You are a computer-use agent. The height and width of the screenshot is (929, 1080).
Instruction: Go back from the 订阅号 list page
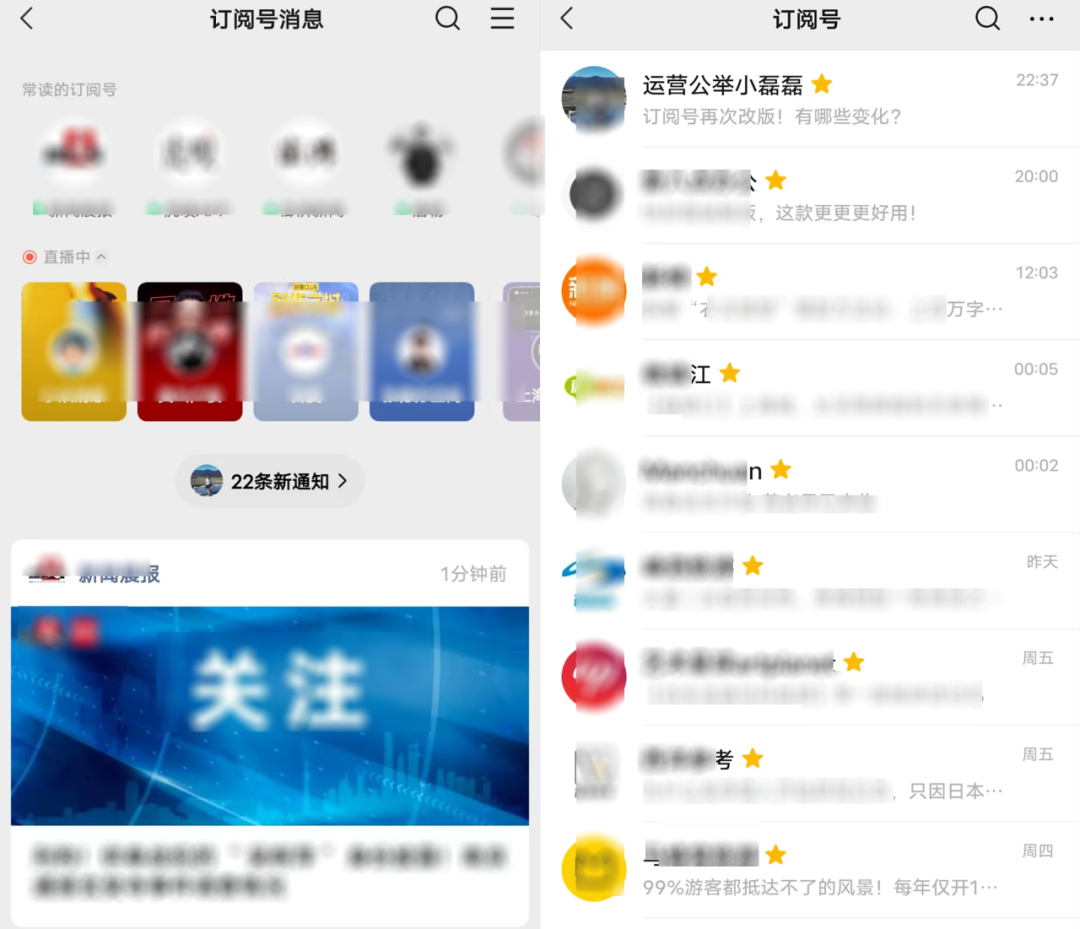(x=567, y=18)
